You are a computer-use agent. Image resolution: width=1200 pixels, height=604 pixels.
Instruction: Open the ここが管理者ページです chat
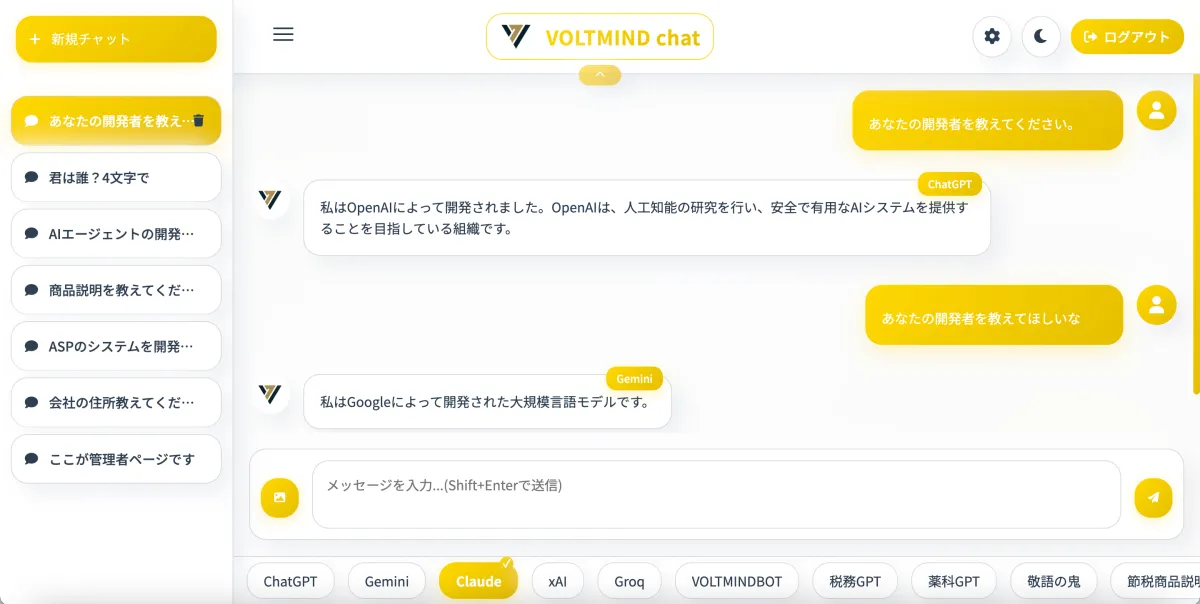tap(116, 459)
